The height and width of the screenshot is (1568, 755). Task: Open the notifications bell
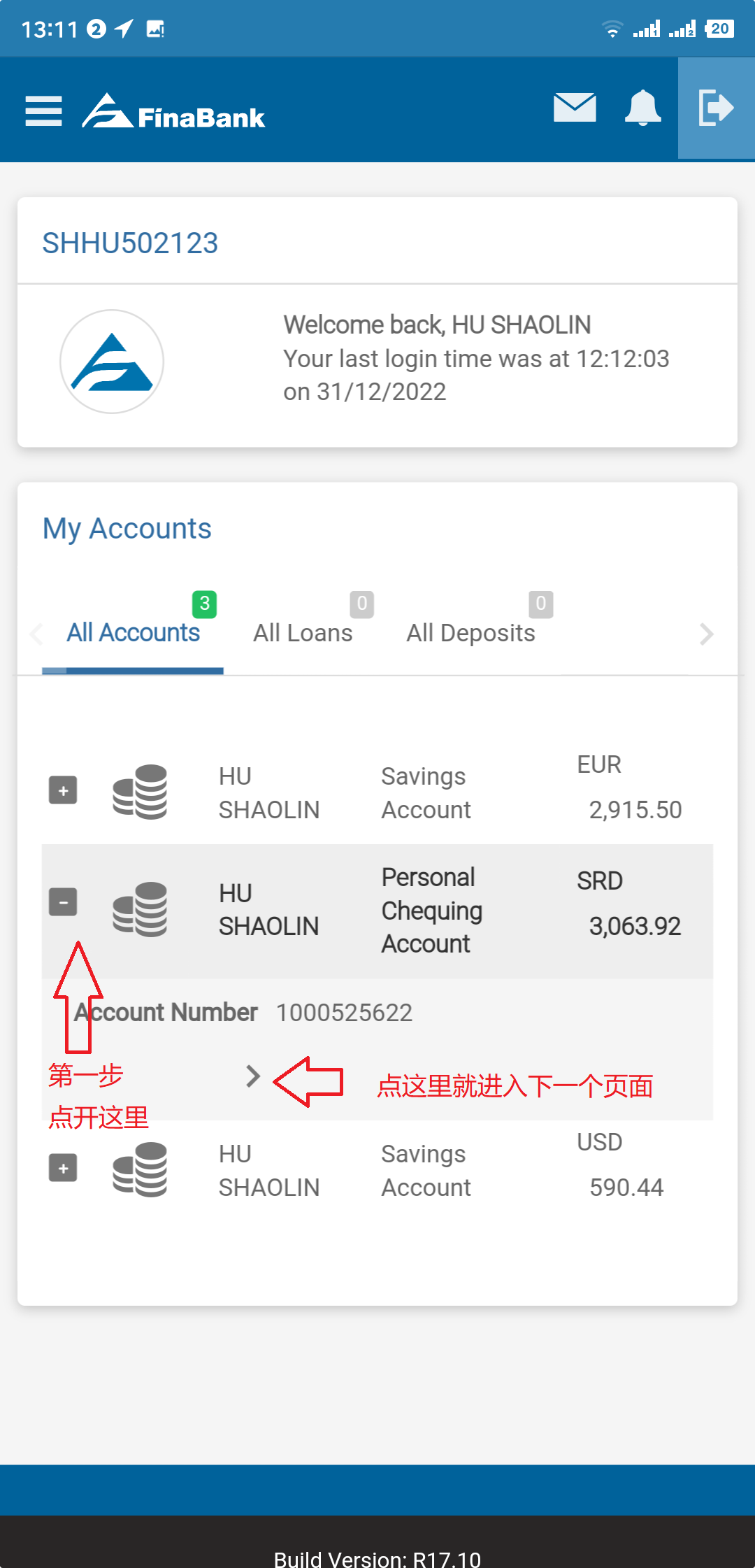point(642,108)
